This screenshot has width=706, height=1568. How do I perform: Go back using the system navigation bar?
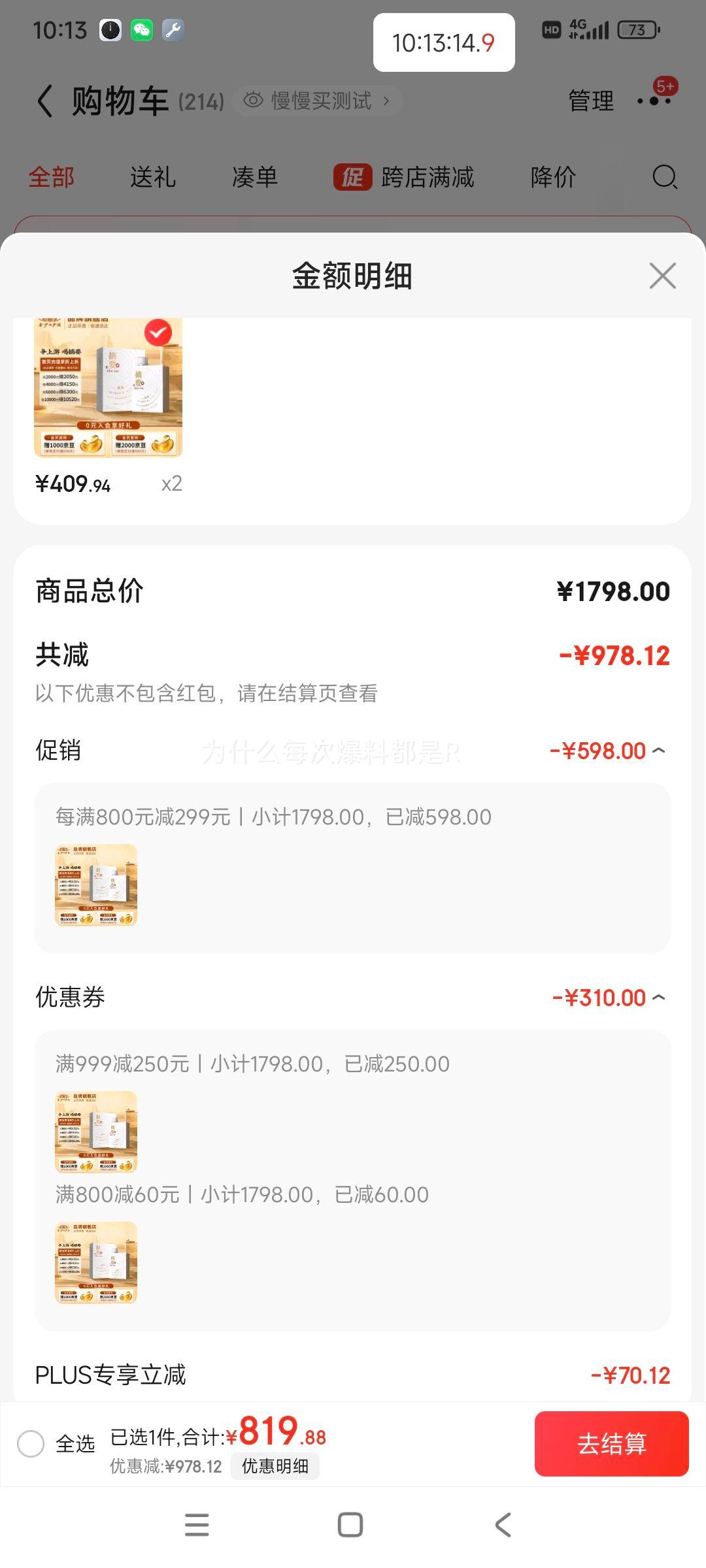coord(503,1525)
